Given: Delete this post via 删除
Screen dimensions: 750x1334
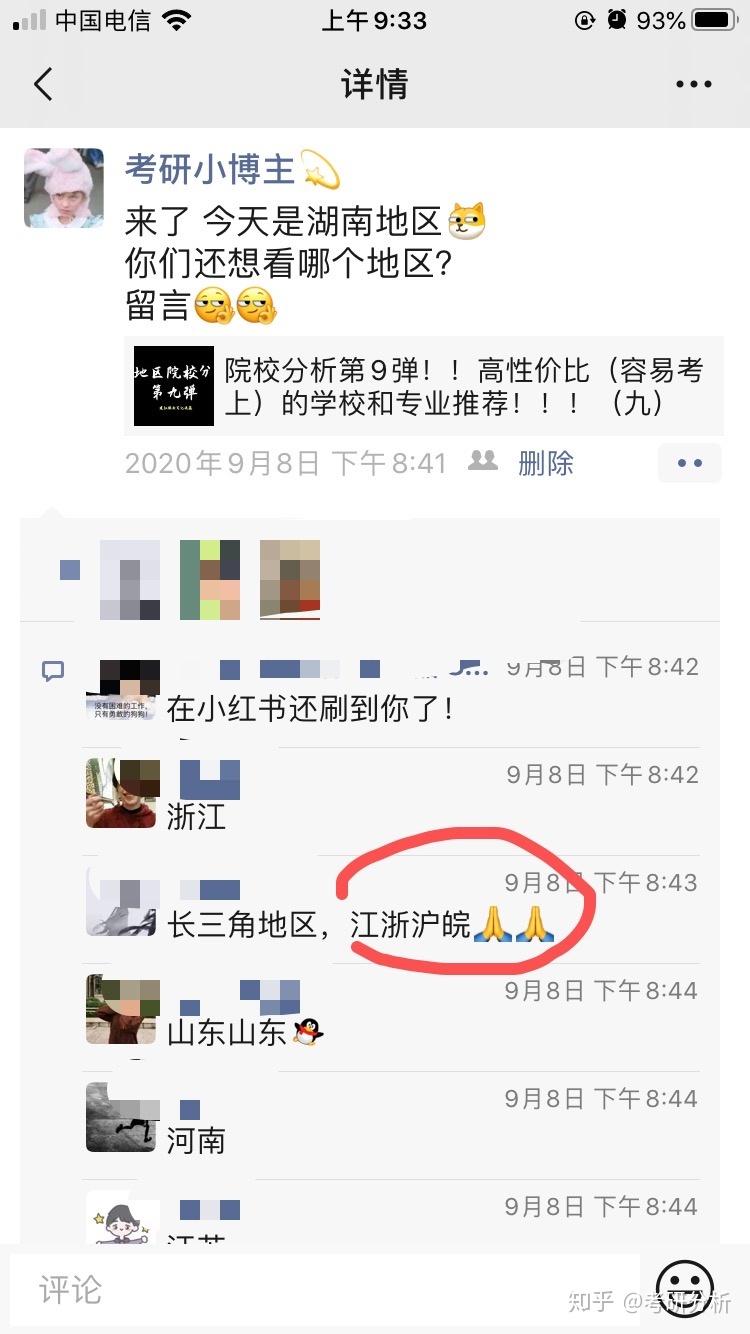Looking at the screenshot, I should pyautogui.click(x=545, y=463).
